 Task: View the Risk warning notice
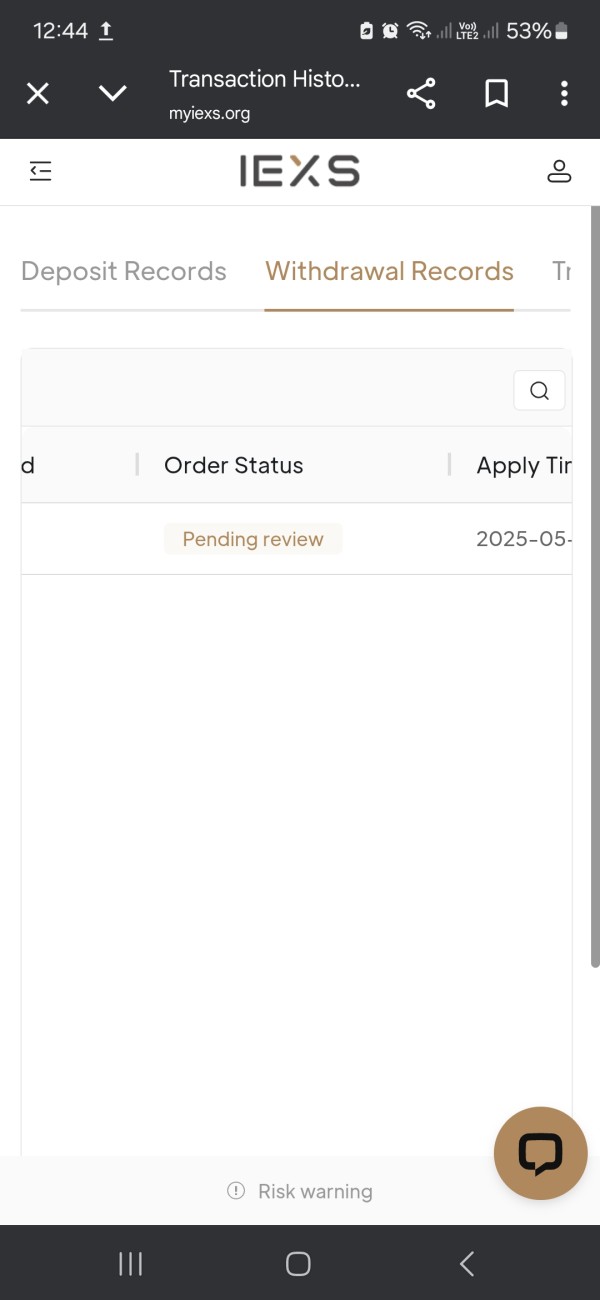click(x=300, y=1191)
